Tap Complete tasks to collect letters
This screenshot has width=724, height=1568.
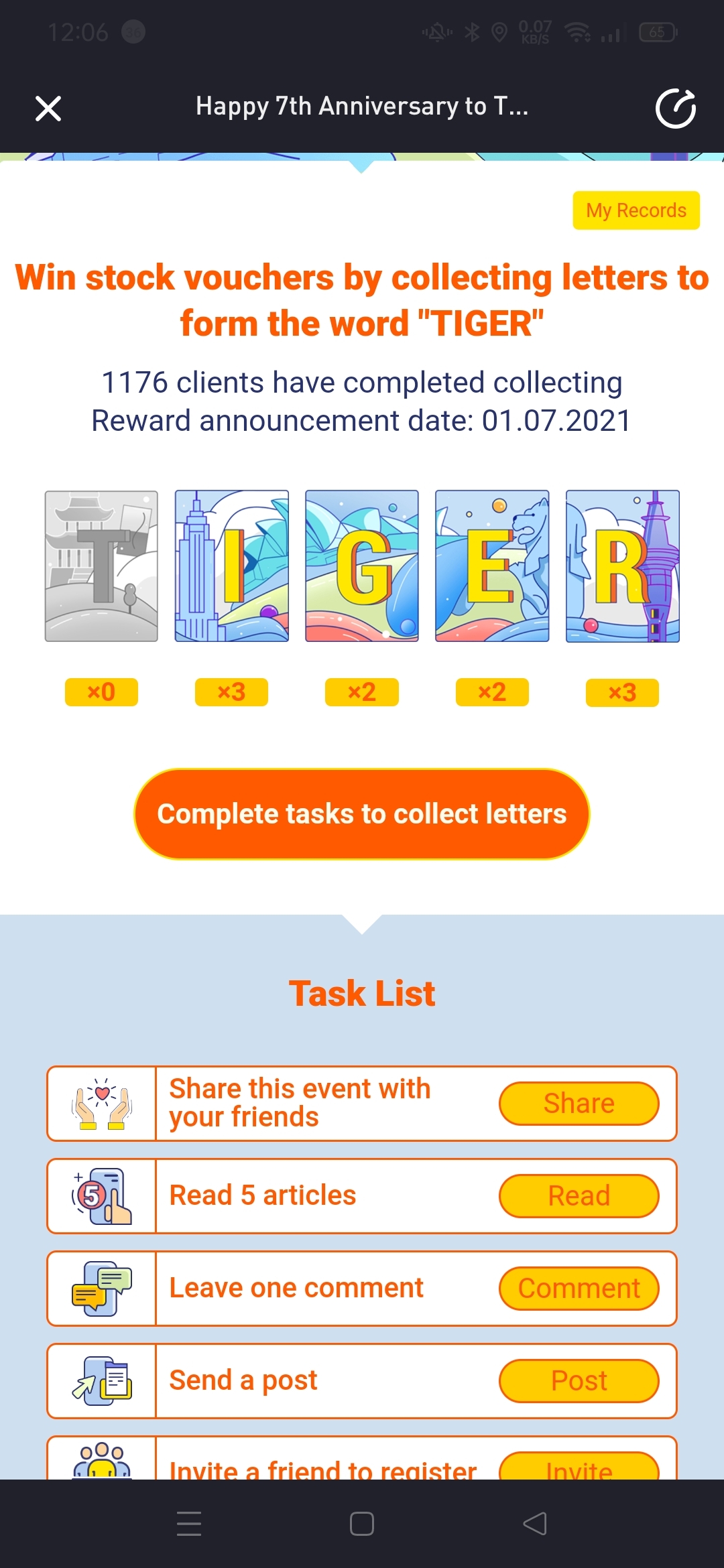coord(362,813)
